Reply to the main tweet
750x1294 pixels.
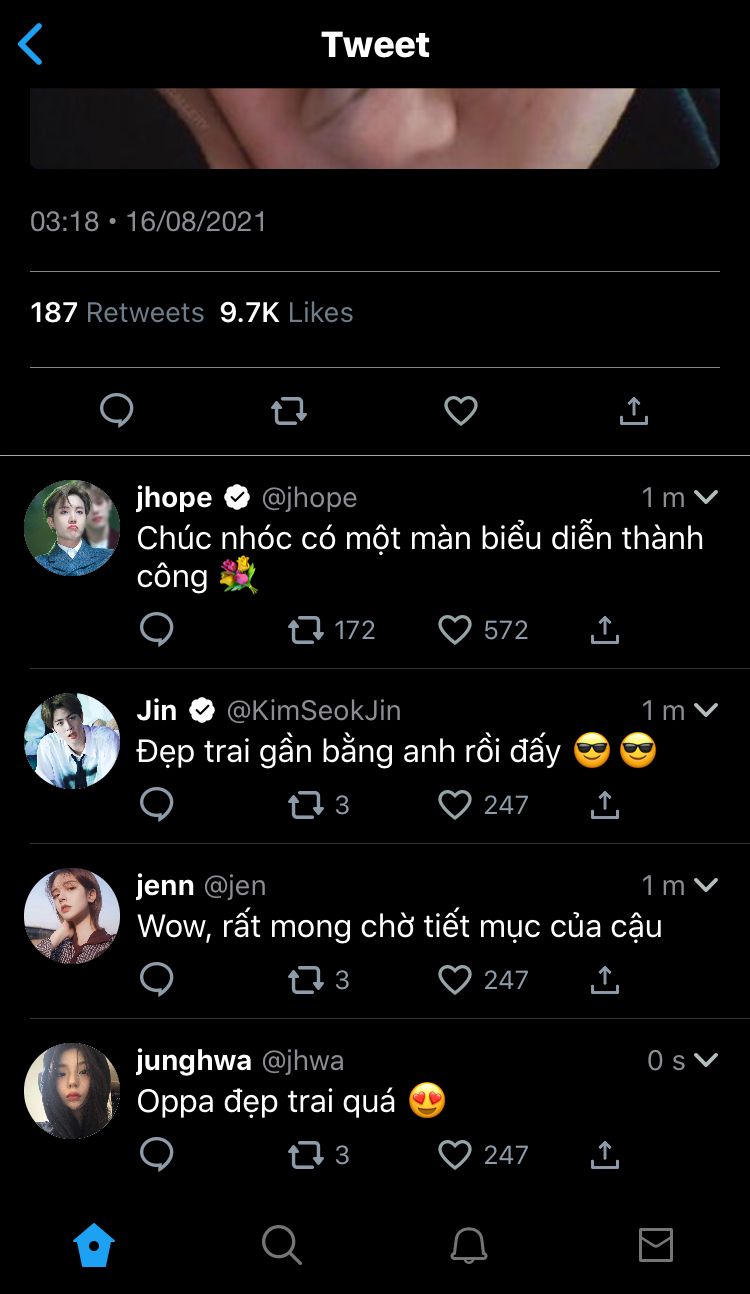point(117,410)
